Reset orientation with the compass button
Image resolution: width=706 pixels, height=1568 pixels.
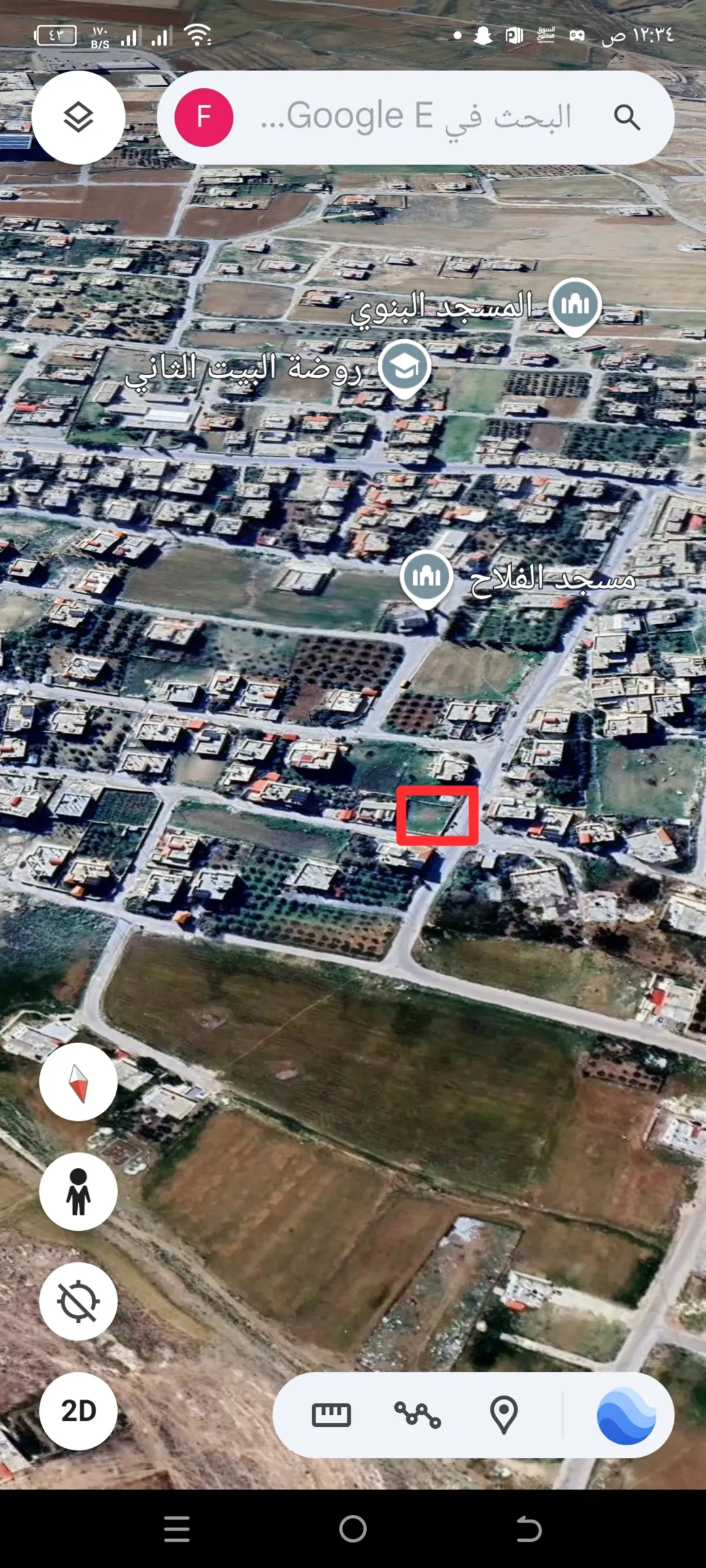click(x=78, y=1082)
